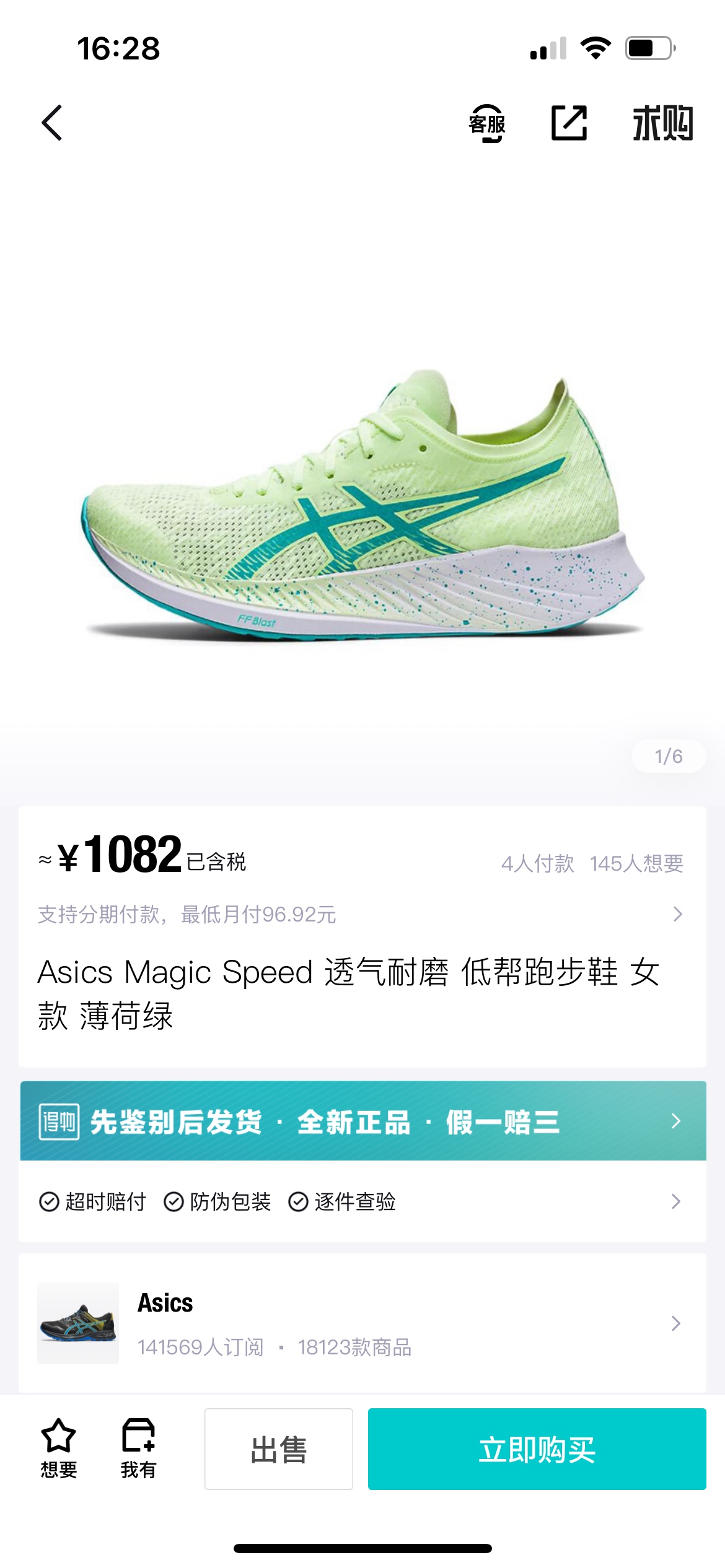View the main shoe product image
The height and width of the screenshot is (1568, 725).
click(362, 502)
